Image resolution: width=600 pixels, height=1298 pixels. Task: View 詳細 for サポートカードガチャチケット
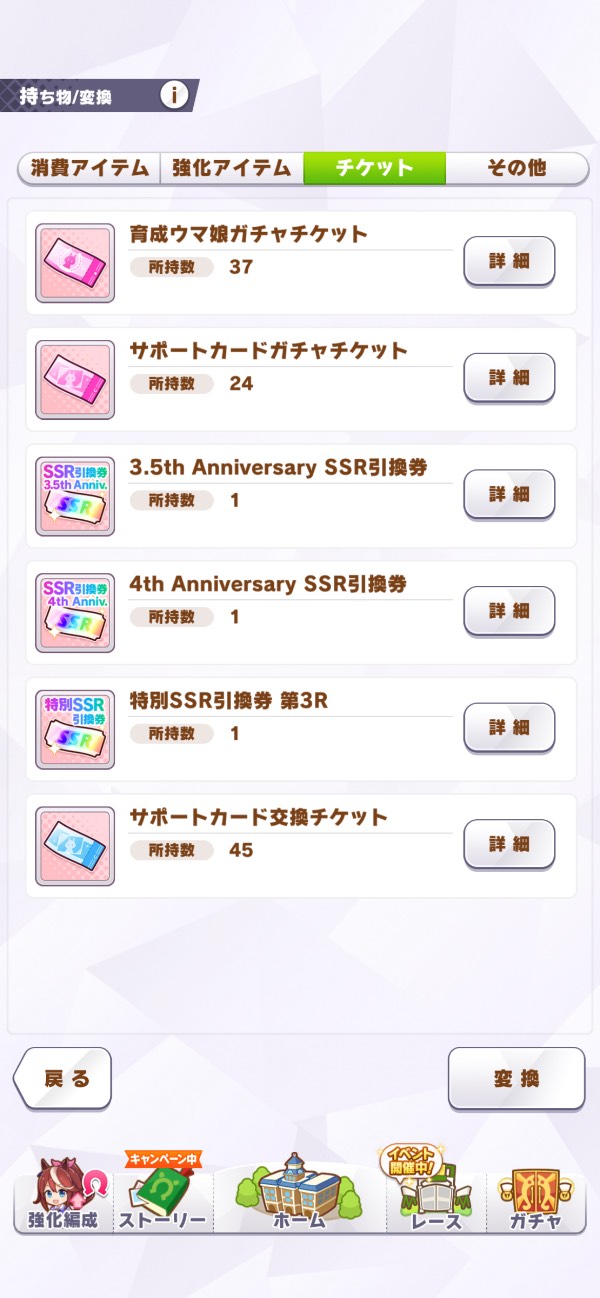click(x=509, y=378)
